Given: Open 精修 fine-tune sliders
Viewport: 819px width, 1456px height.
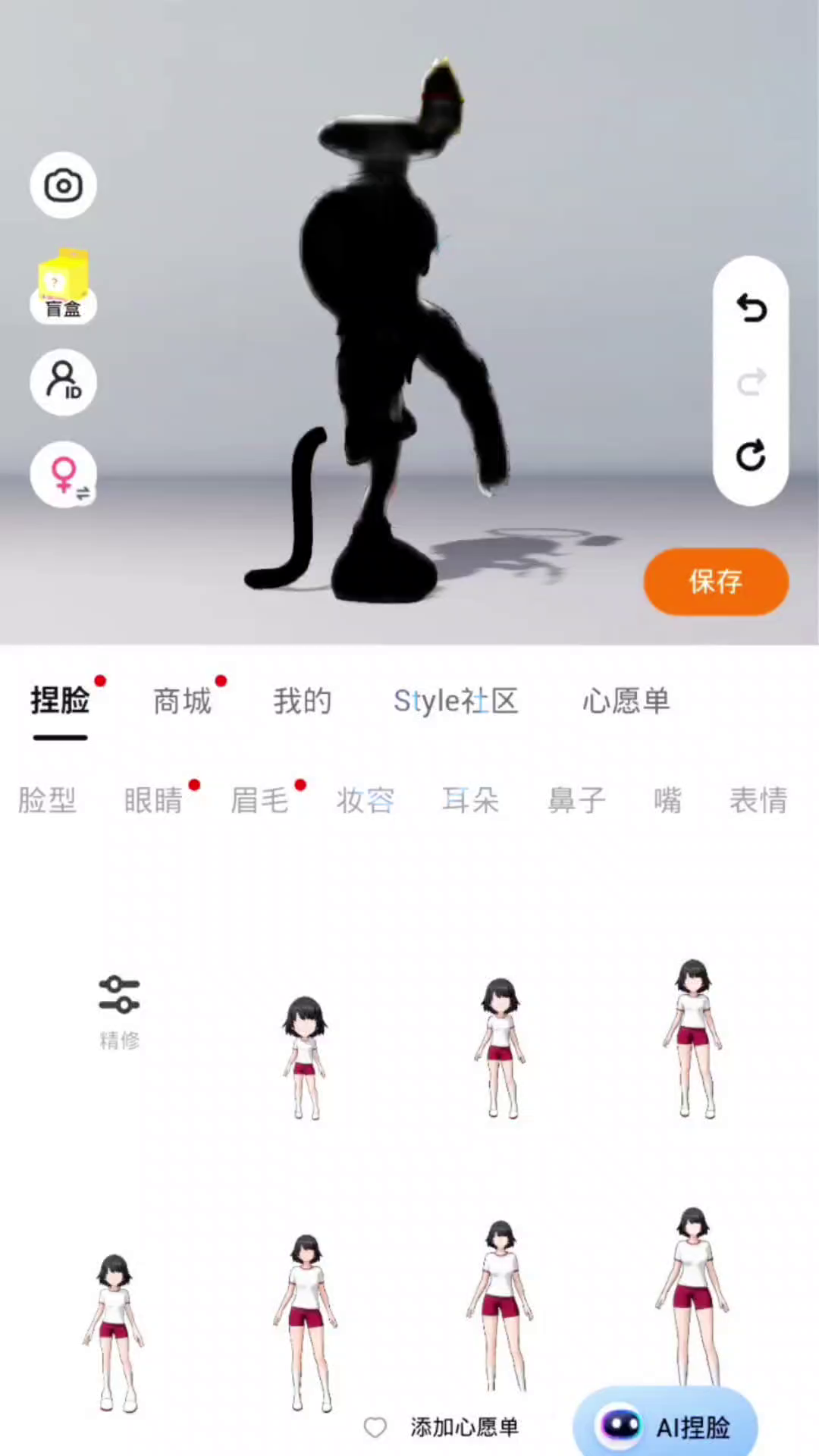Looking at the screenshot, I should click(120, 1012).
